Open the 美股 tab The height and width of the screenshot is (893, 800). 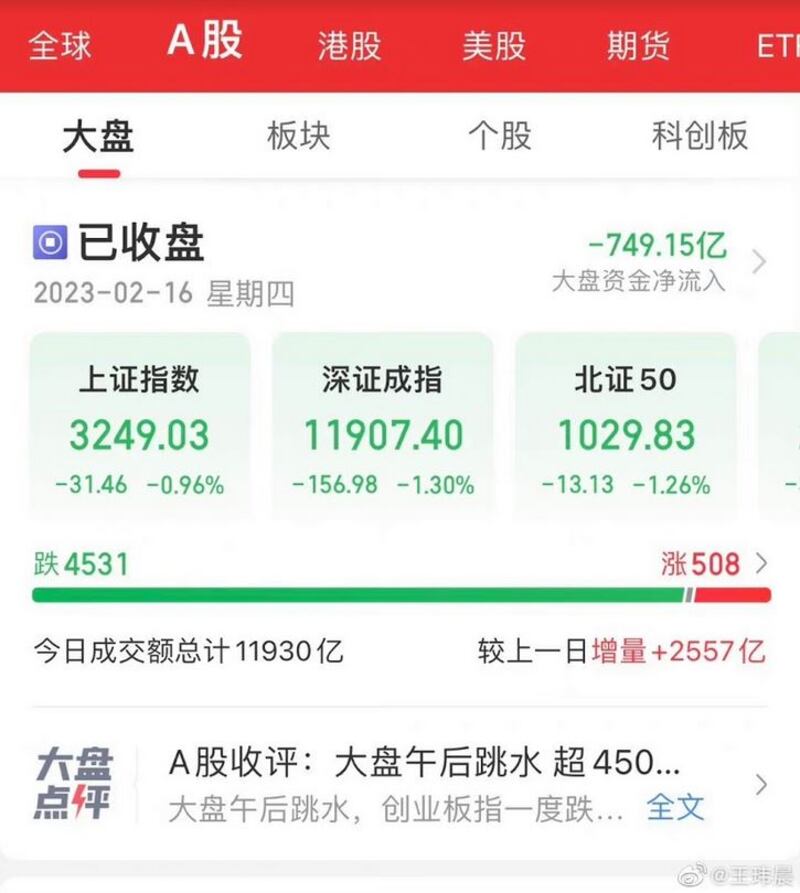coord(494,46)
